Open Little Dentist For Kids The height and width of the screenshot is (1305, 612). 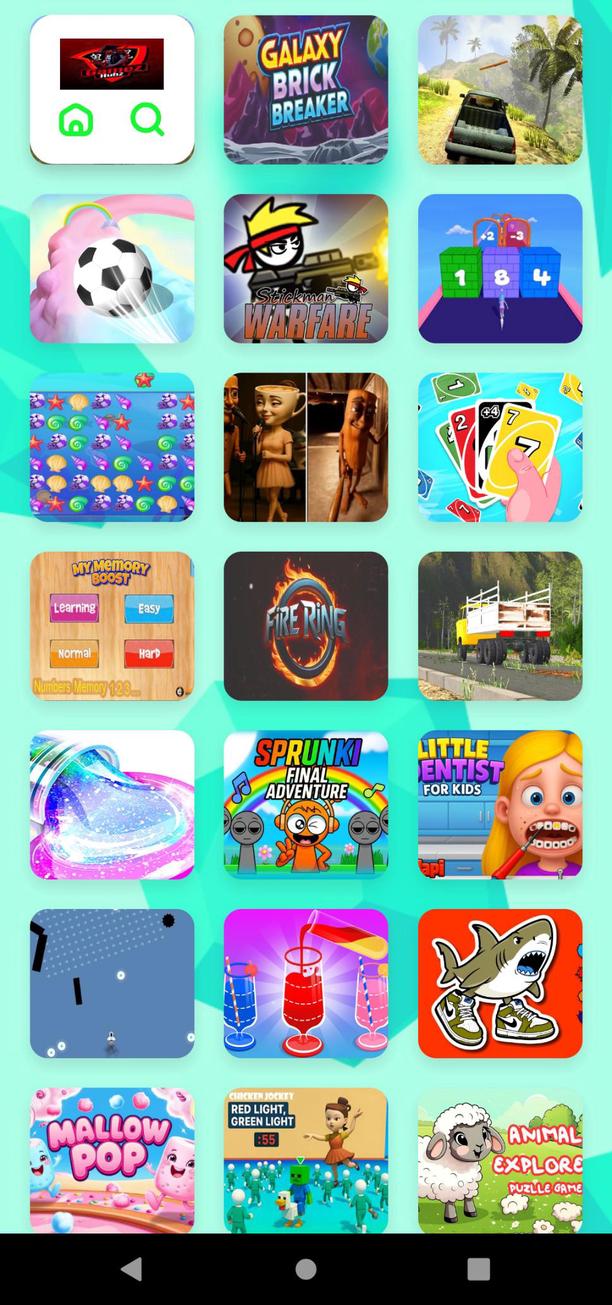(500, 805)
